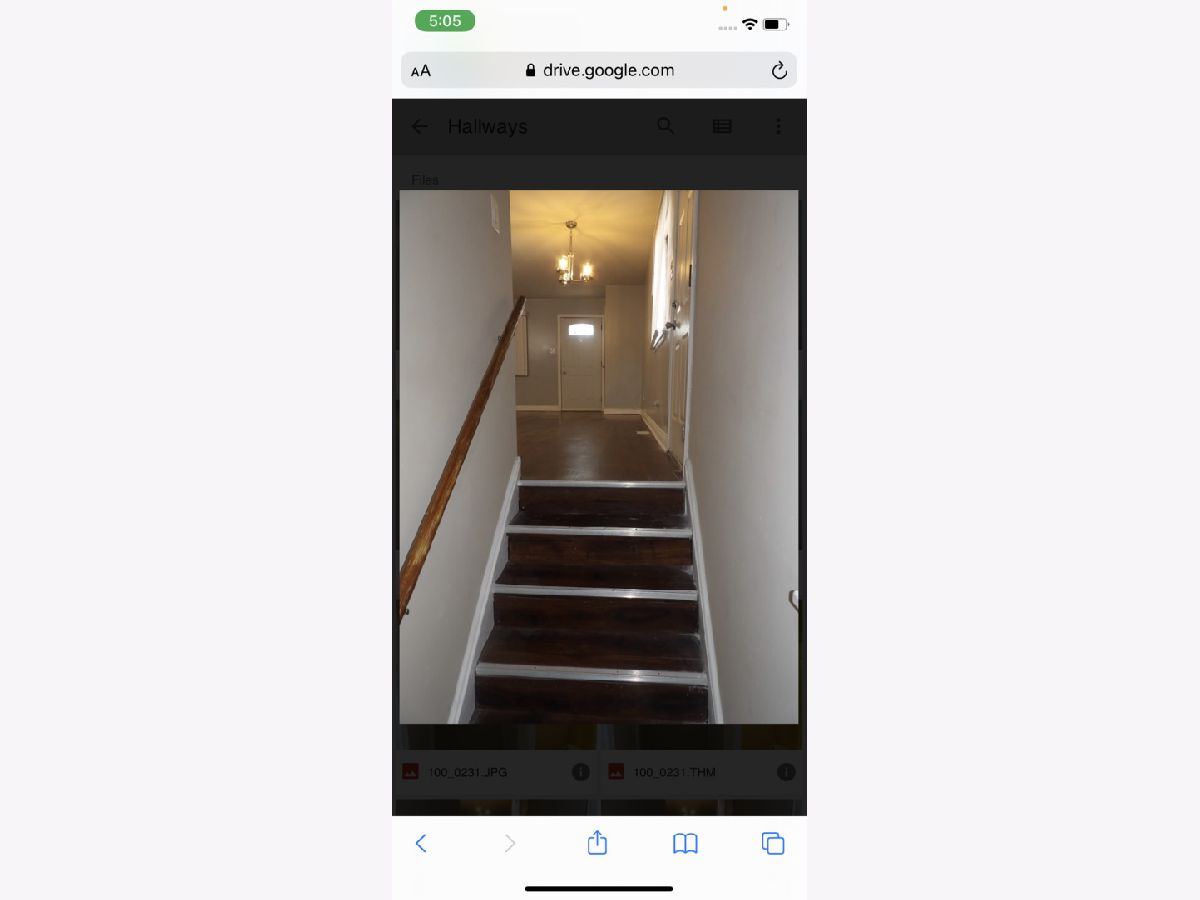Open file info for 100_0231.THM

[x=786, y=772]
